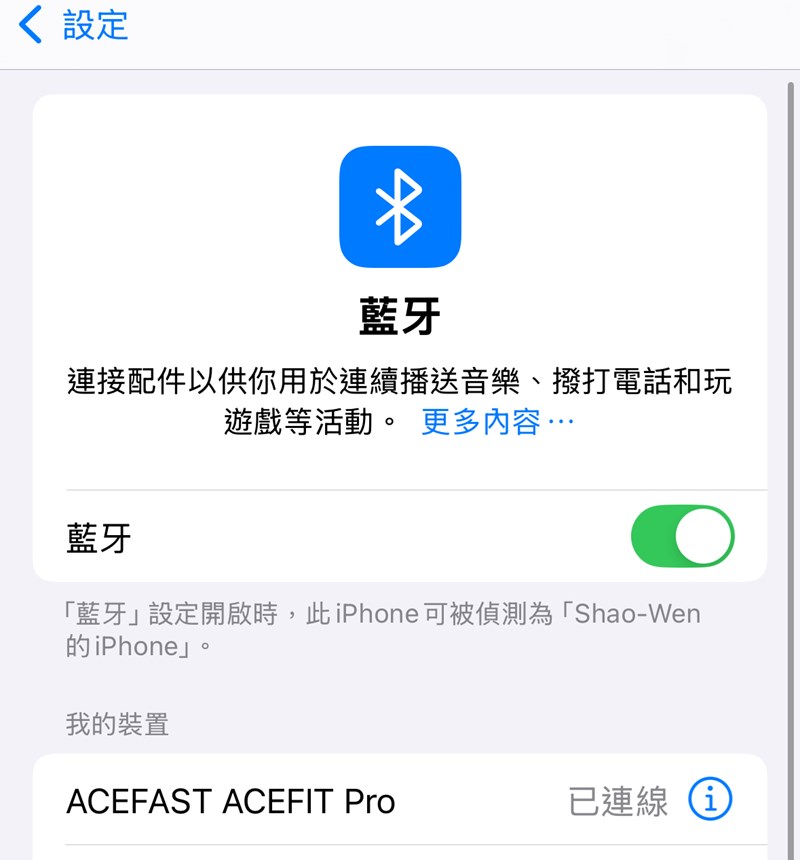Screen dimensions: 800x860
Task: Open ACEFAST ACEFIT Pro details via ⓘ icon
Action: (712, 800)
